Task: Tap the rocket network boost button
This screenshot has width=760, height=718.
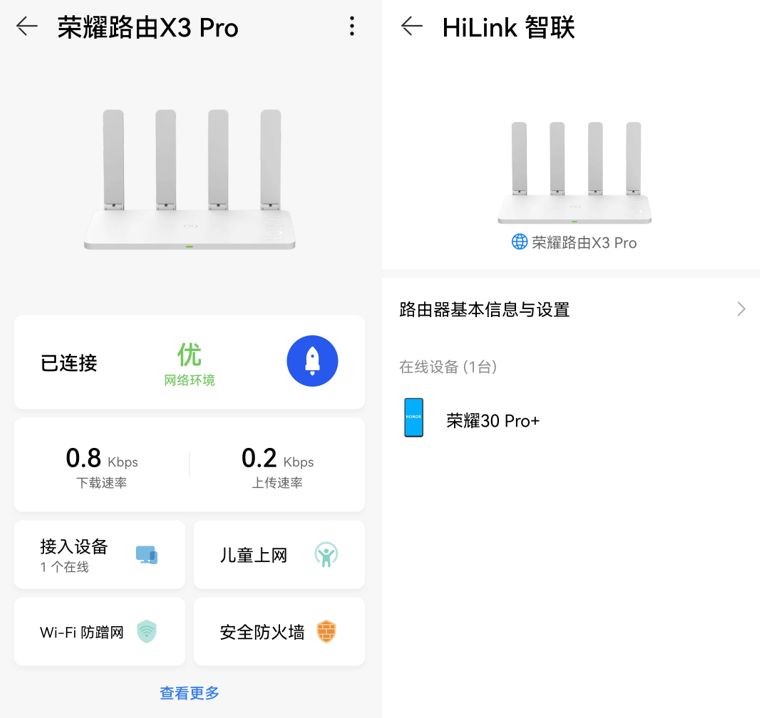Action: coord(312,361)
